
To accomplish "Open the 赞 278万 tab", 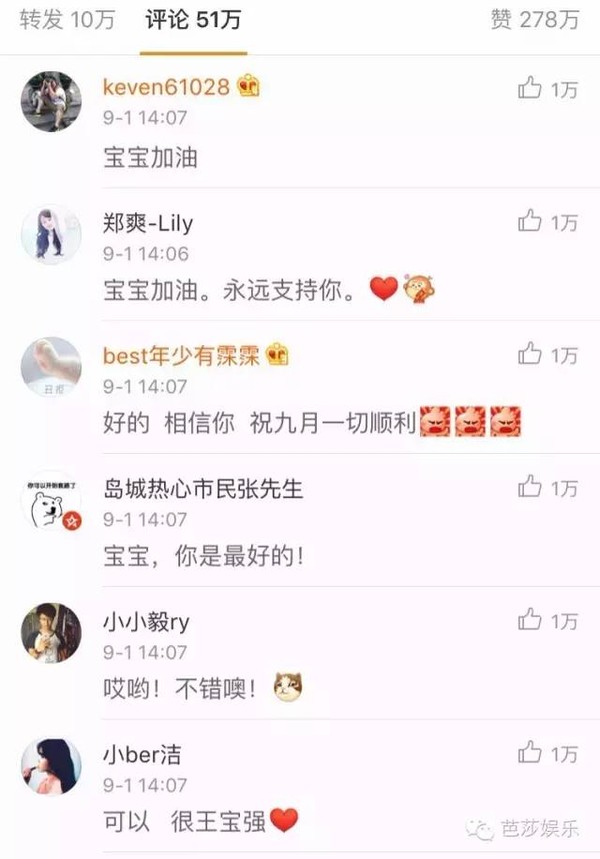I will click(535, 20).
